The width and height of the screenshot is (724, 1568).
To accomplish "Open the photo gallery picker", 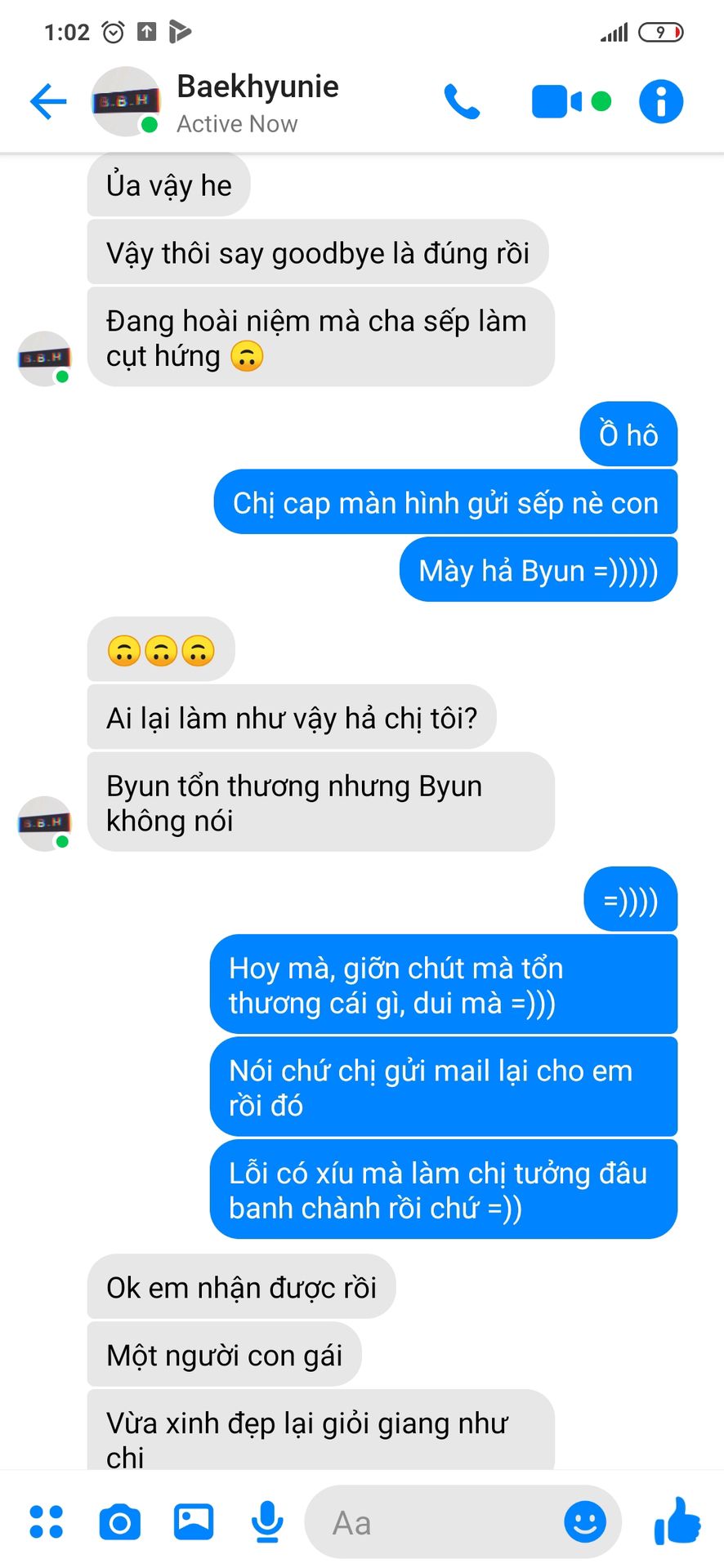I will [x=194, y=1521].
